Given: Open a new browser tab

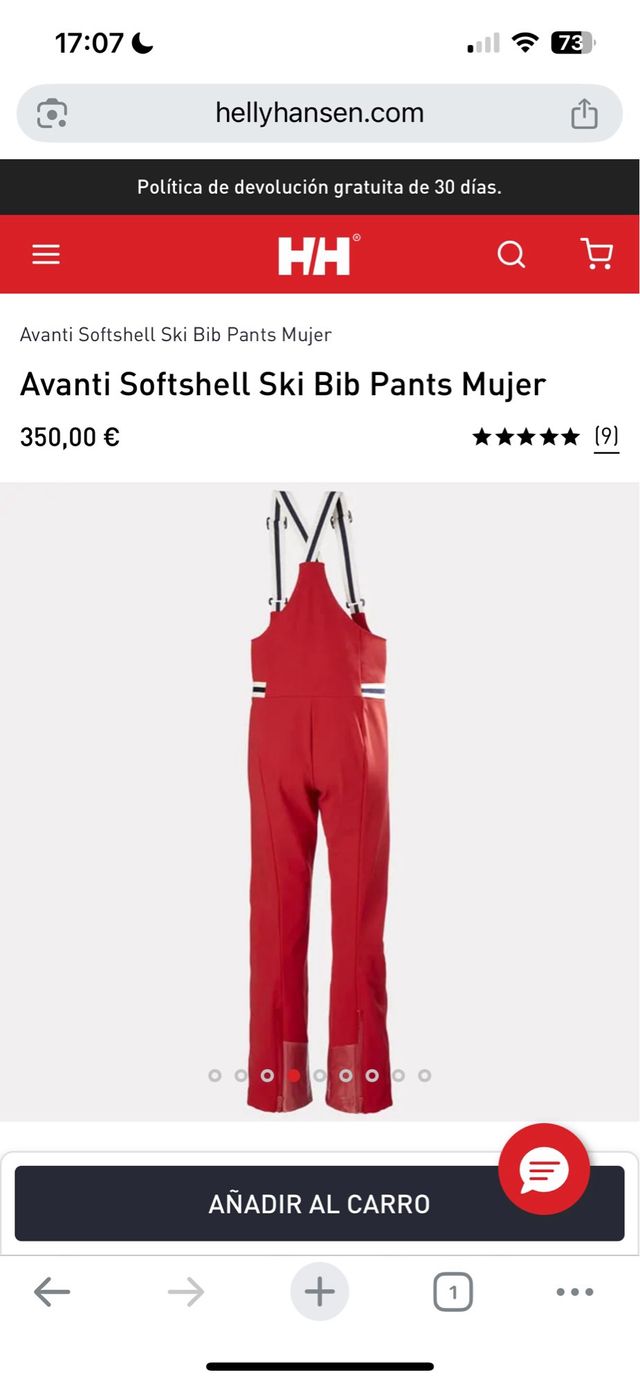Looking at the screenshot, I should [x=319, y=1292].
